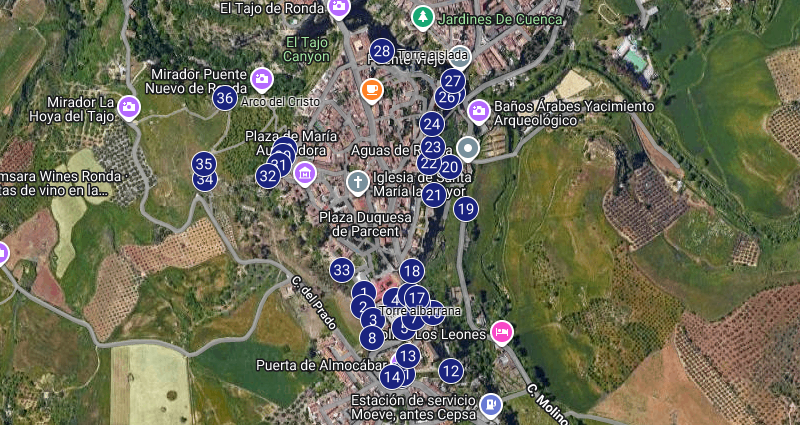Image resolution: width=800 pixels, height=425 pixels.
Task: Tap the Estación de servicio Moeve fuel pin
Action: click(490, 404)
